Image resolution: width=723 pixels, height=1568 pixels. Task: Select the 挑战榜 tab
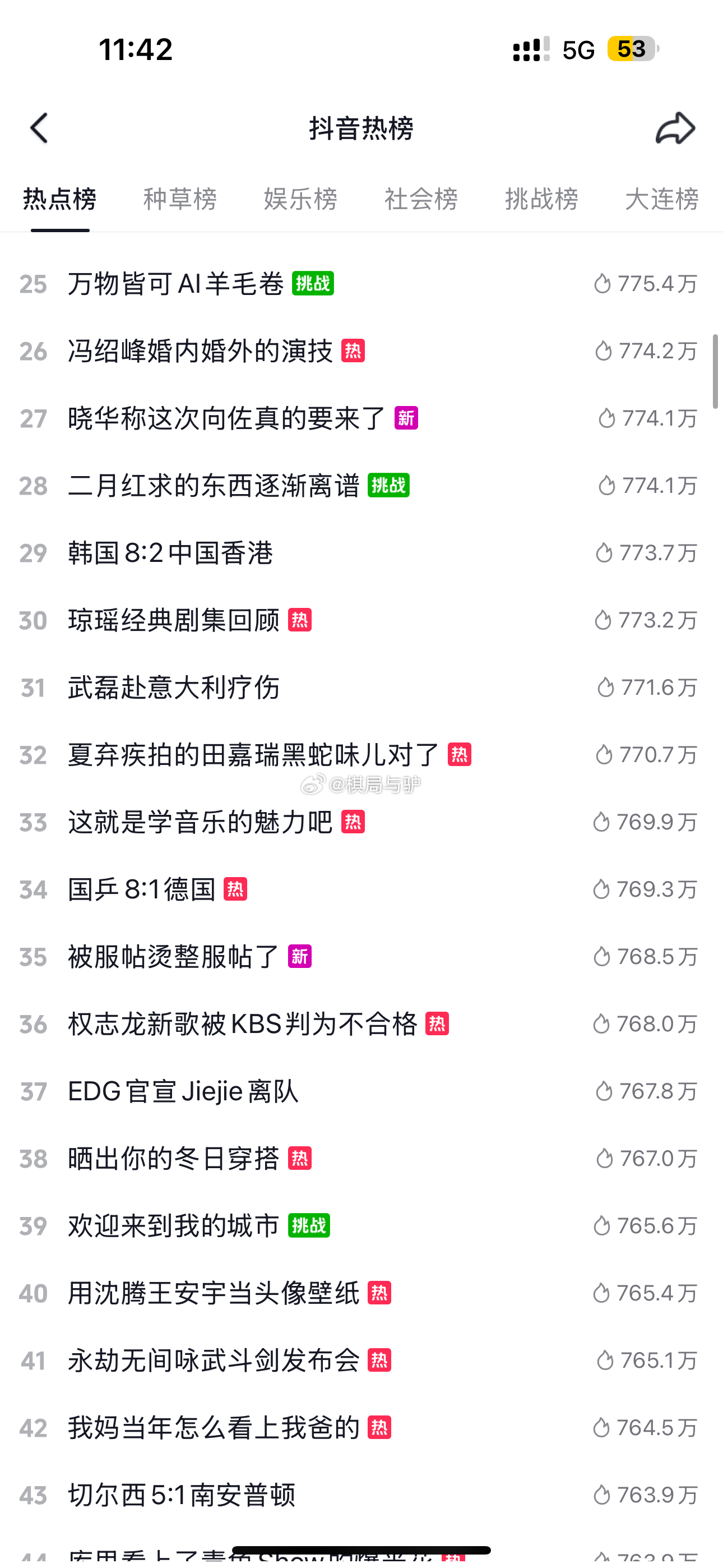[541, 199]
